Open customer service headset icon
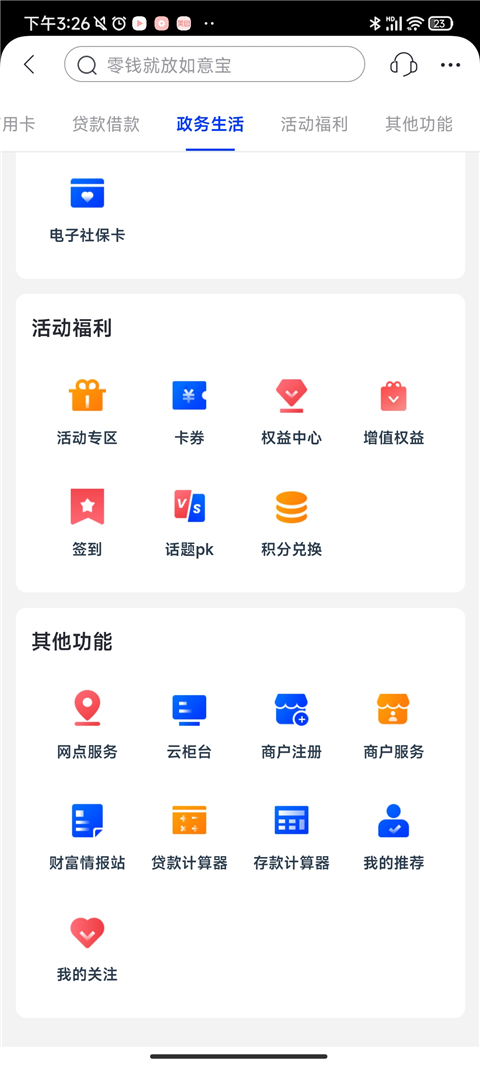The width and height of the screenshot is (480, 1066). [x=403, y=65]
